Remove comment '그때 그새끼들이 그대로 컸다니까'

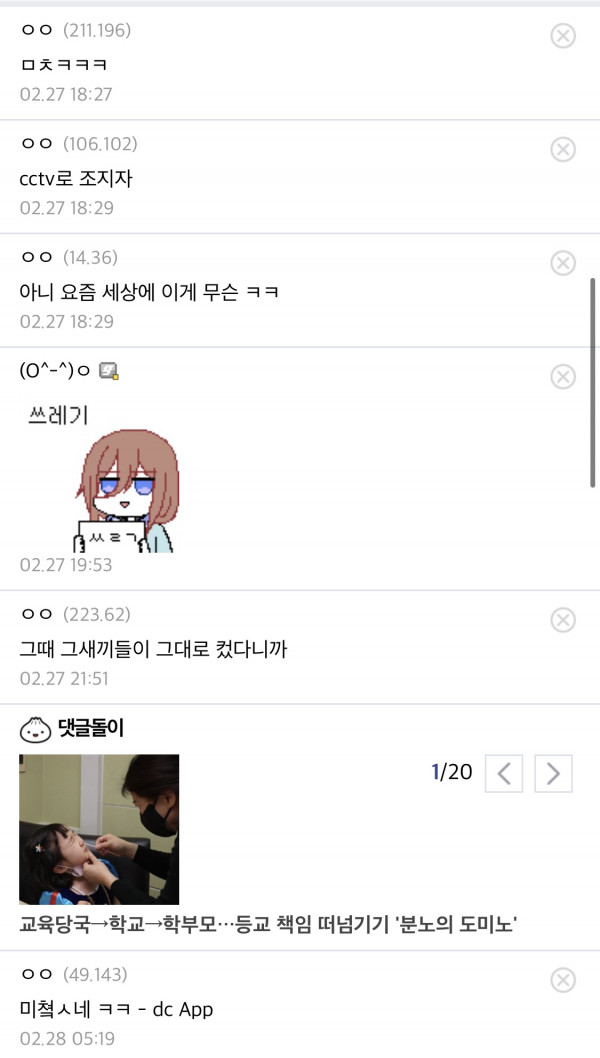click(563, 620)
